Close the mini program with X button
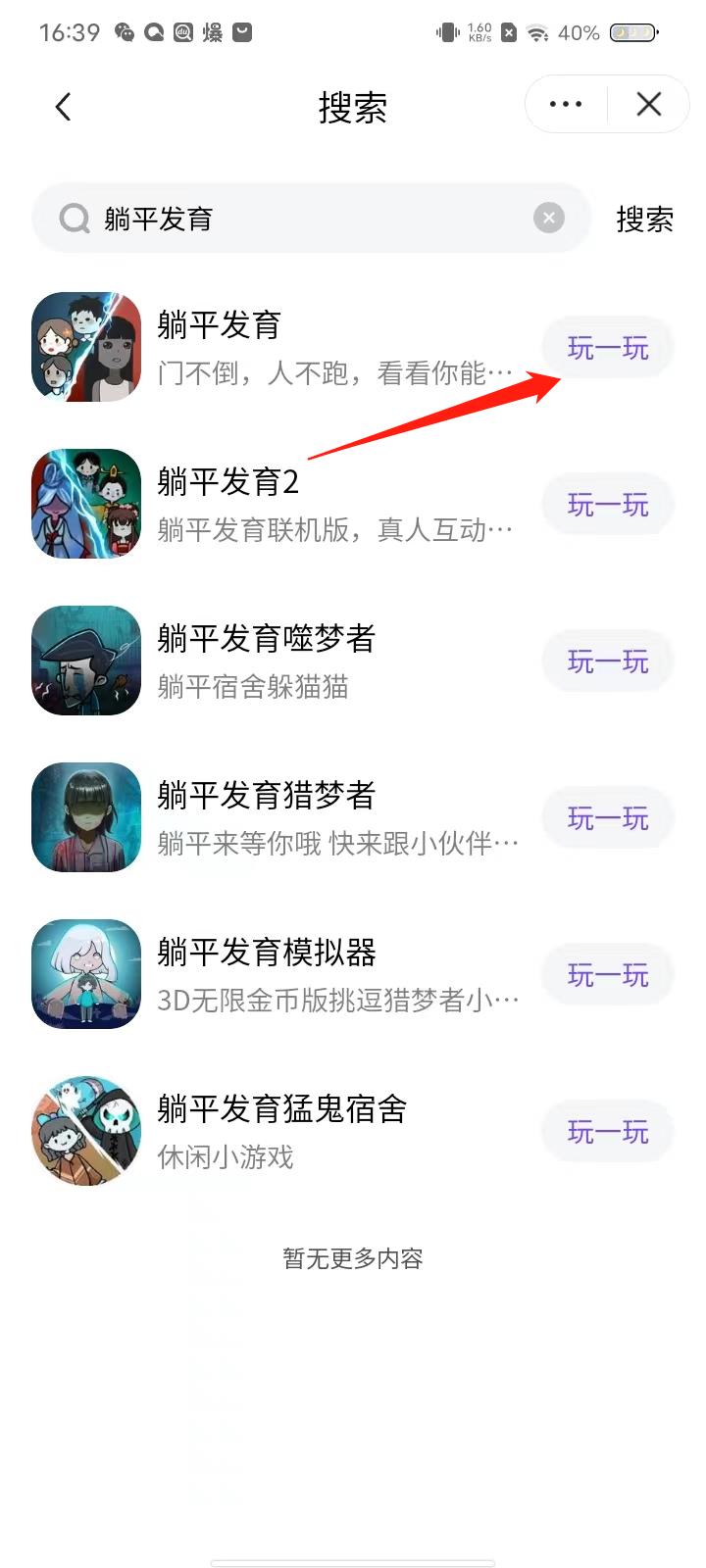Viewport: 706px width, 1568px height. [x=648, y=104]
